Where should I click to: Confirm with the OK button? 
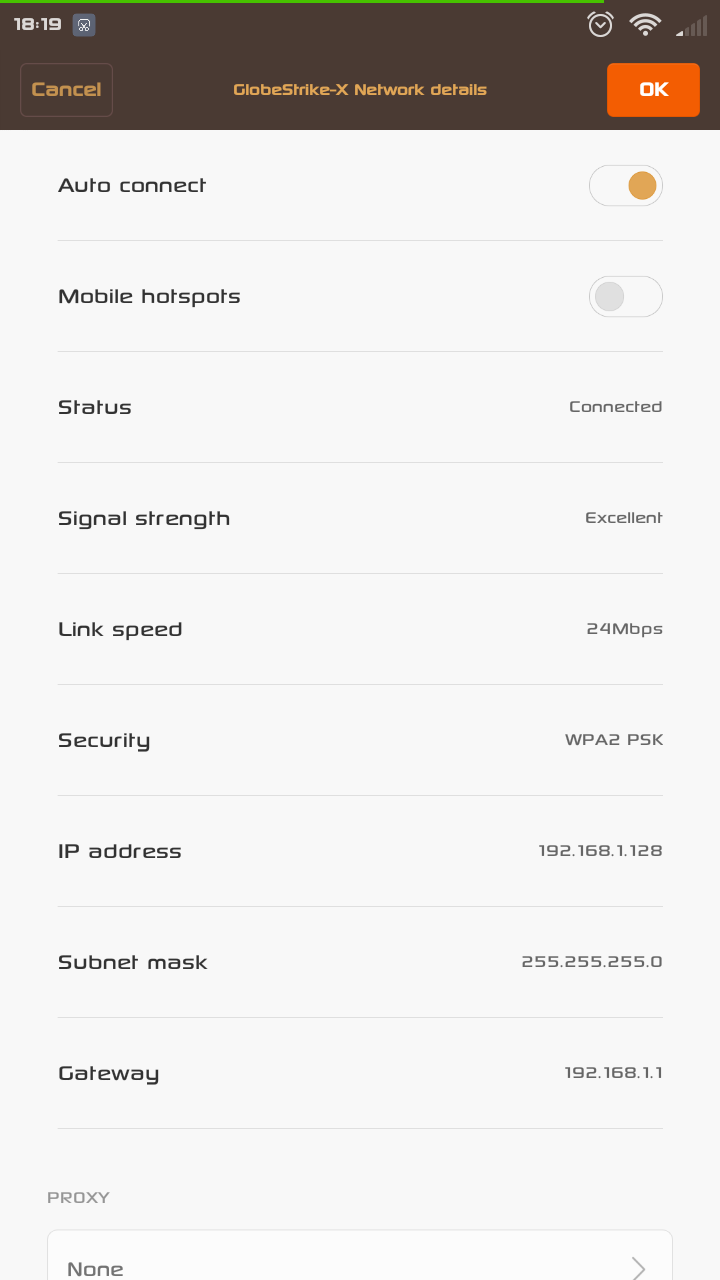pyautogui.click(x=653, y=90)
